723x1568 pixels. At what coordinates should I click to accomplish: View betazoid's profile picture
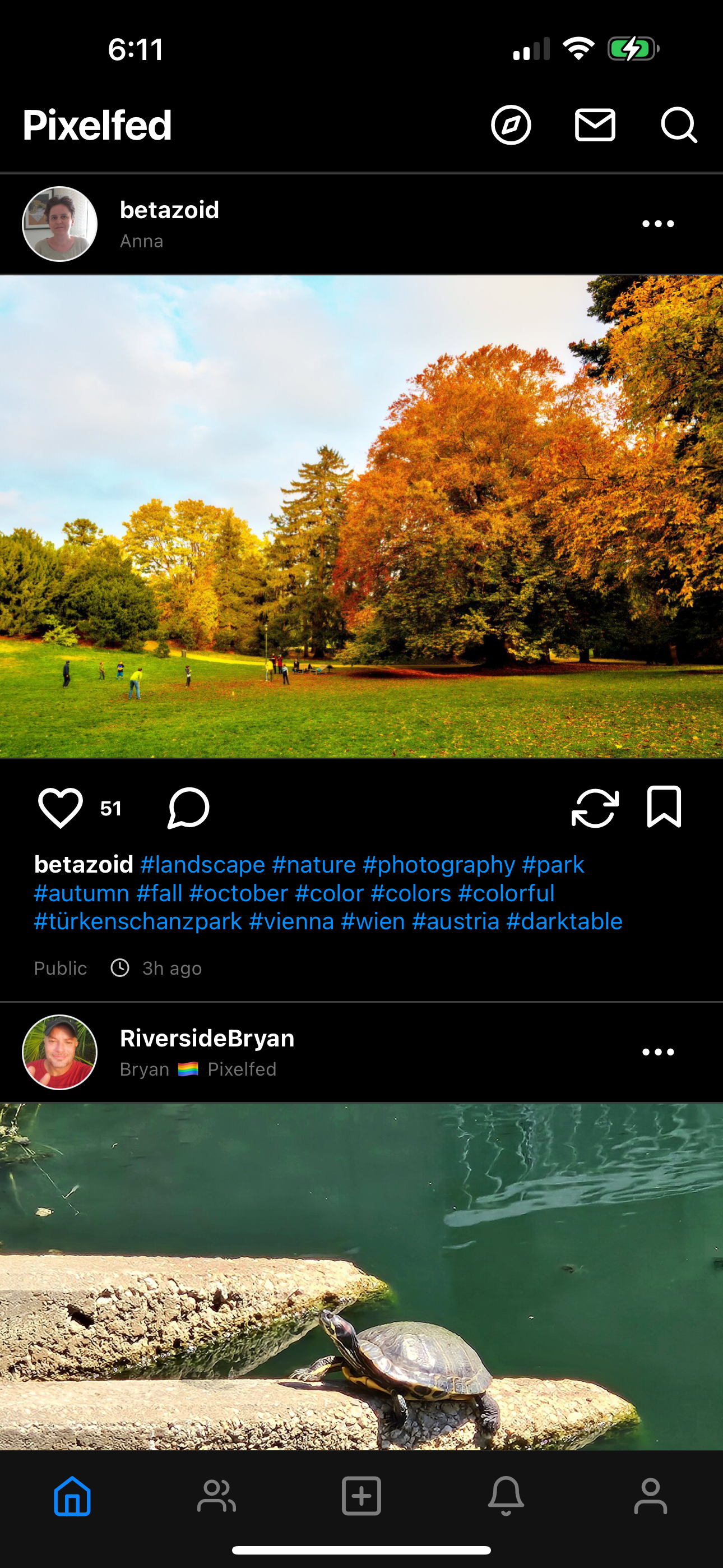click(x=59, y=224)
